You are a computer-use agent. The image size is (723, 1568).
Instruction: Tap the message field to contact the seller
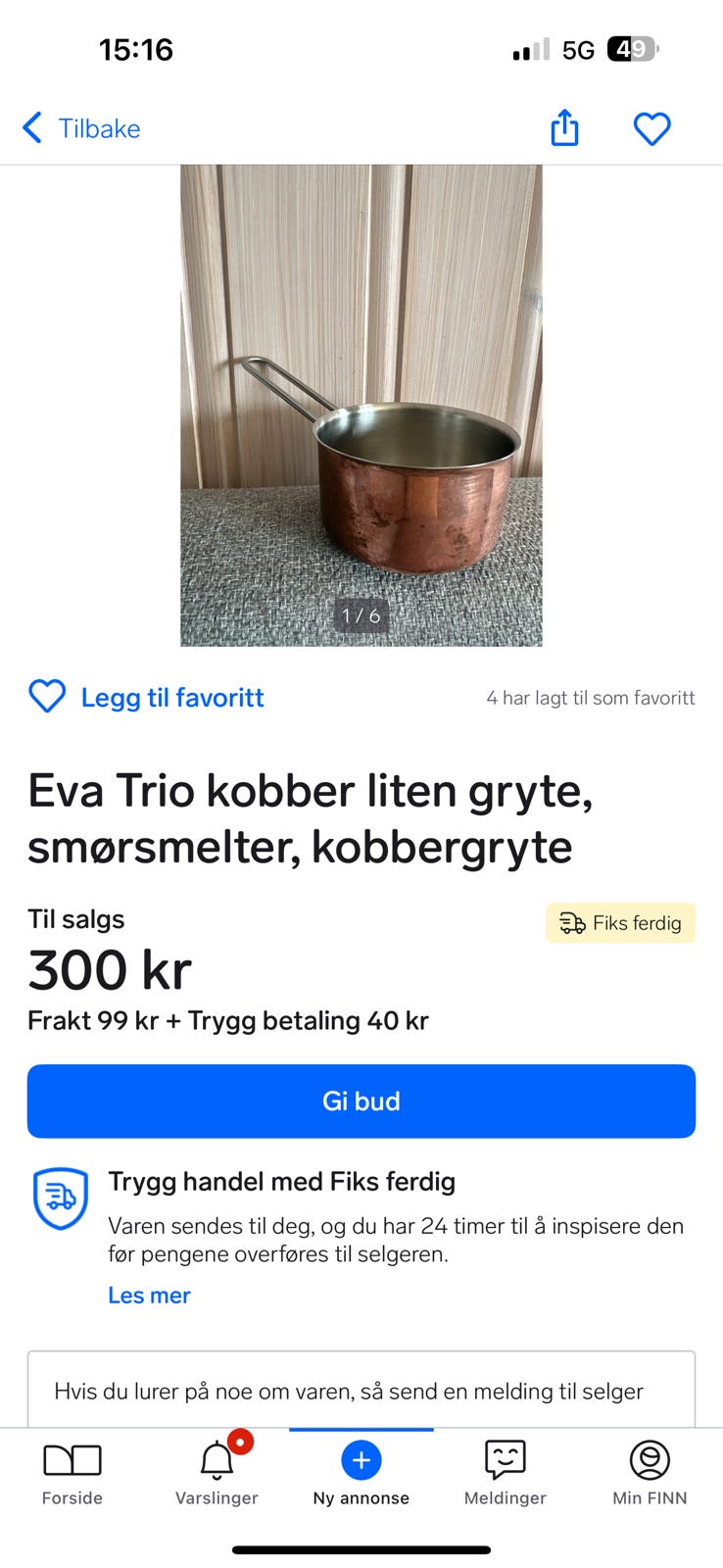pyautogui.click(x=361, y=1390)
